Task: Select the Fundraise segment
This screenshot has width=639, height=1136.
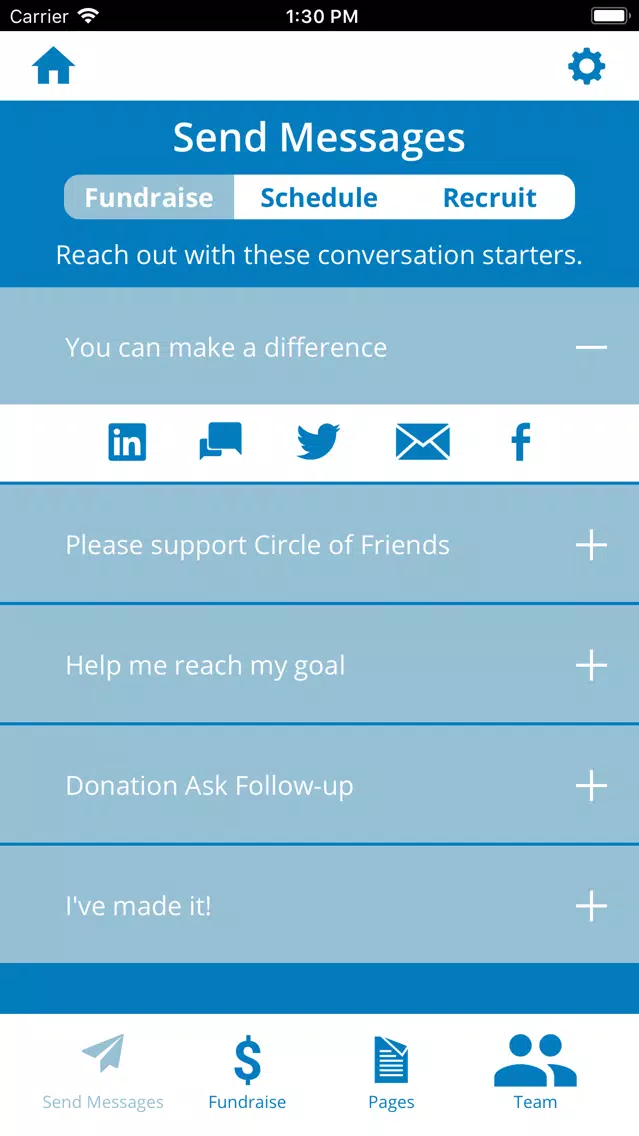Action: coord(149,197)
